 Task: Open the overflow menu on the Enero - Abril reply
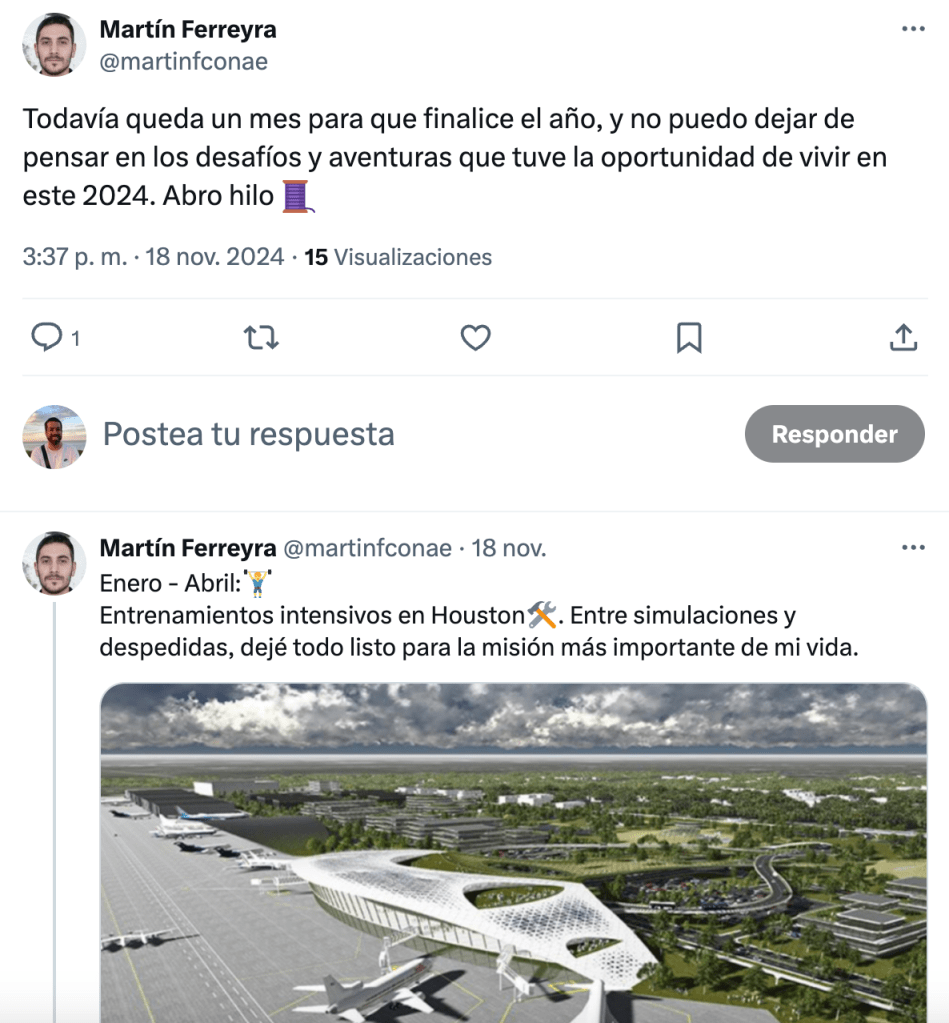[x=913, y=548]
